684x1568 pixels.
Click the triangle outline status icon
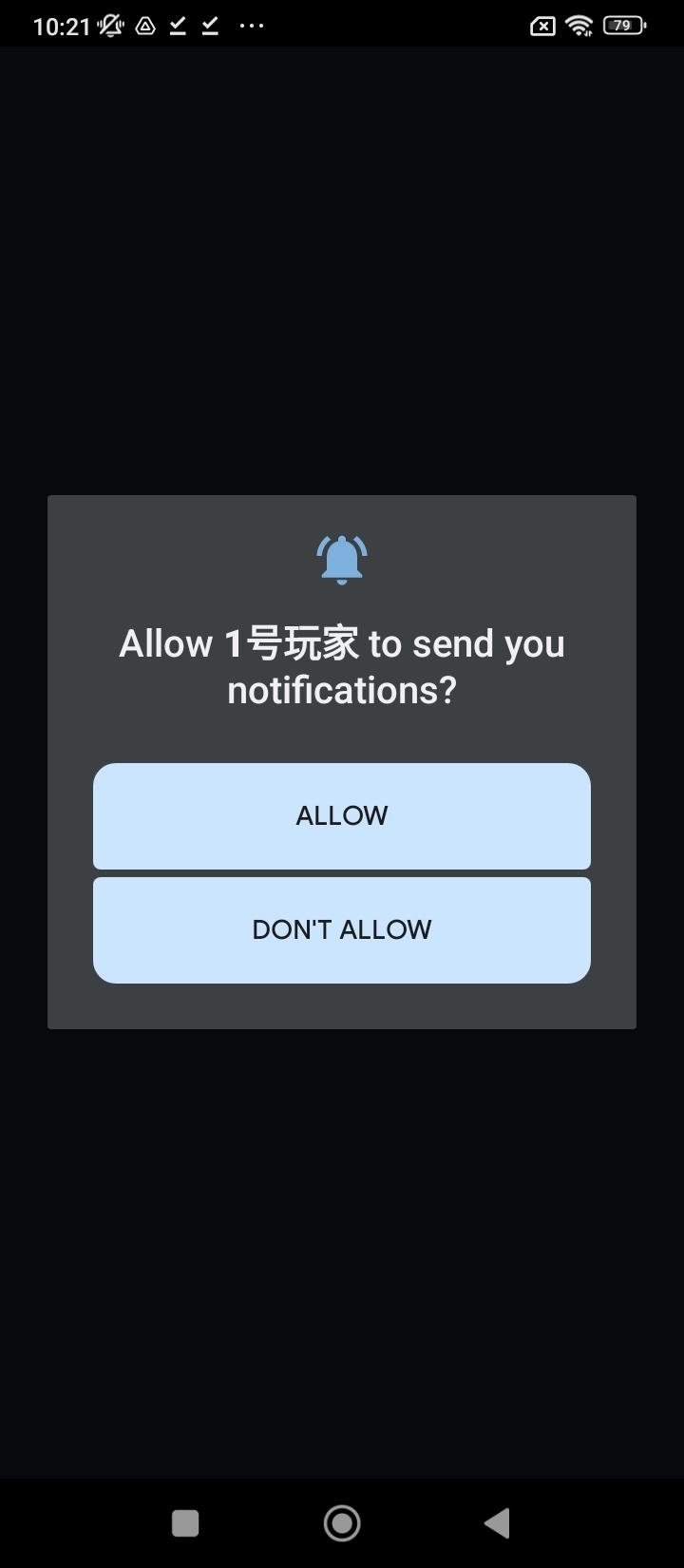[144, 26]
